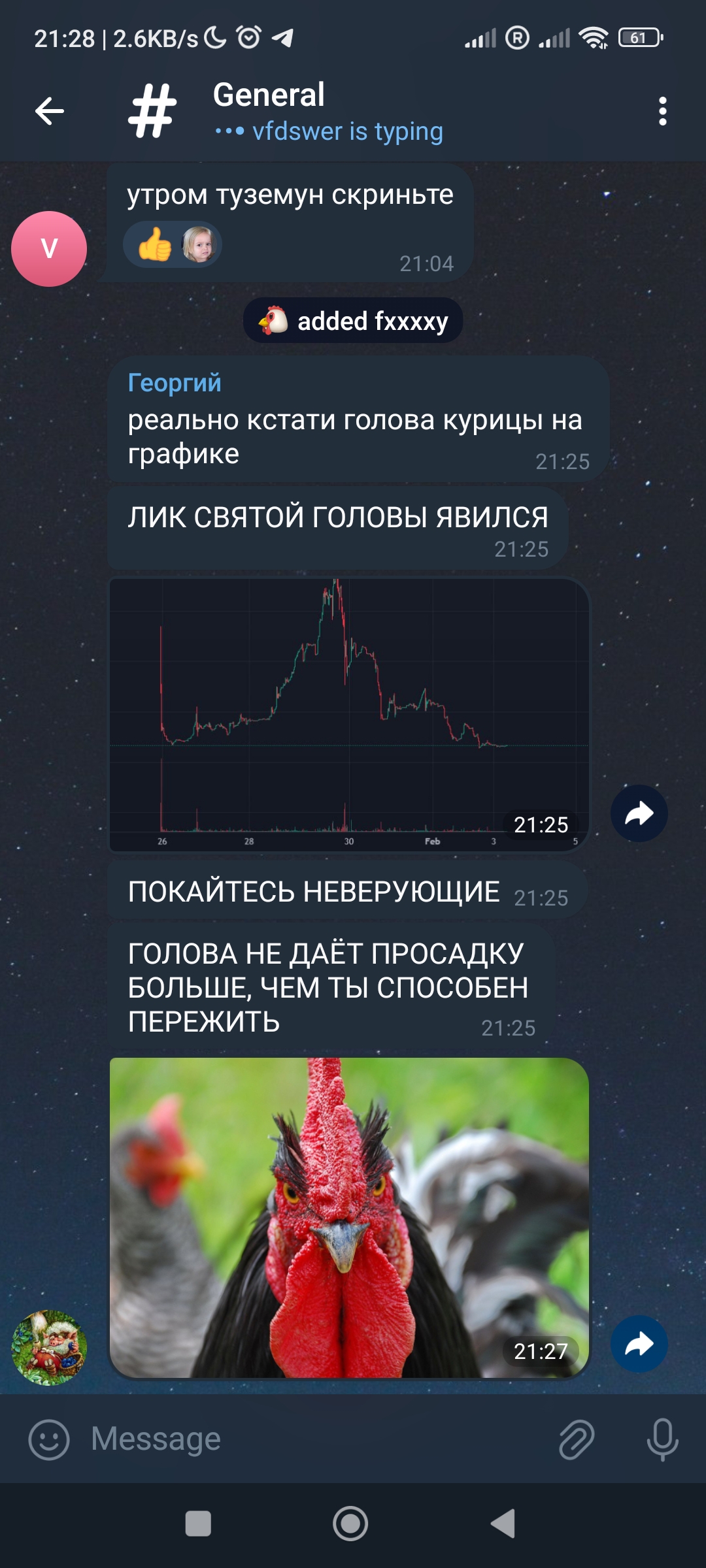The image size is (706, 1568).
Task: Forward the chart image with the share arrow
Action: [x=639, y=813]
